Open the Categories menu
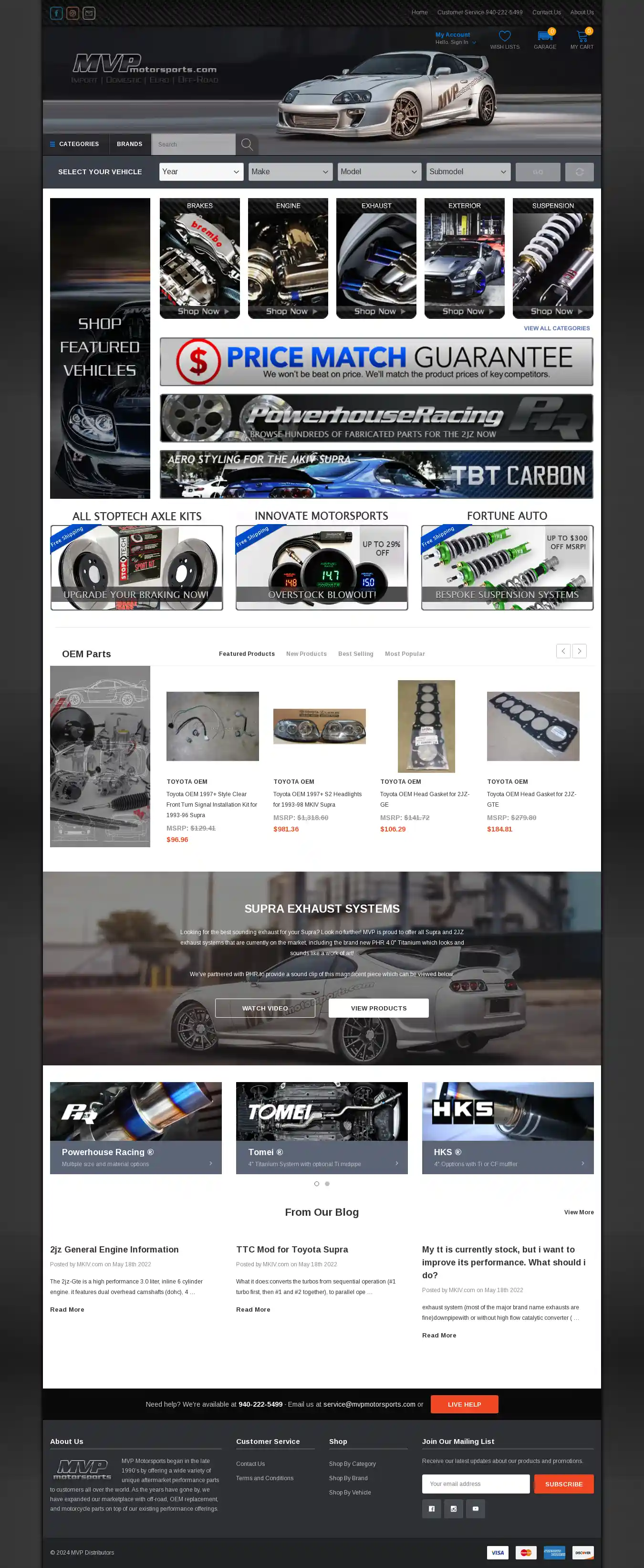This screenshot has width=644, height=1568. coord(73,144)
